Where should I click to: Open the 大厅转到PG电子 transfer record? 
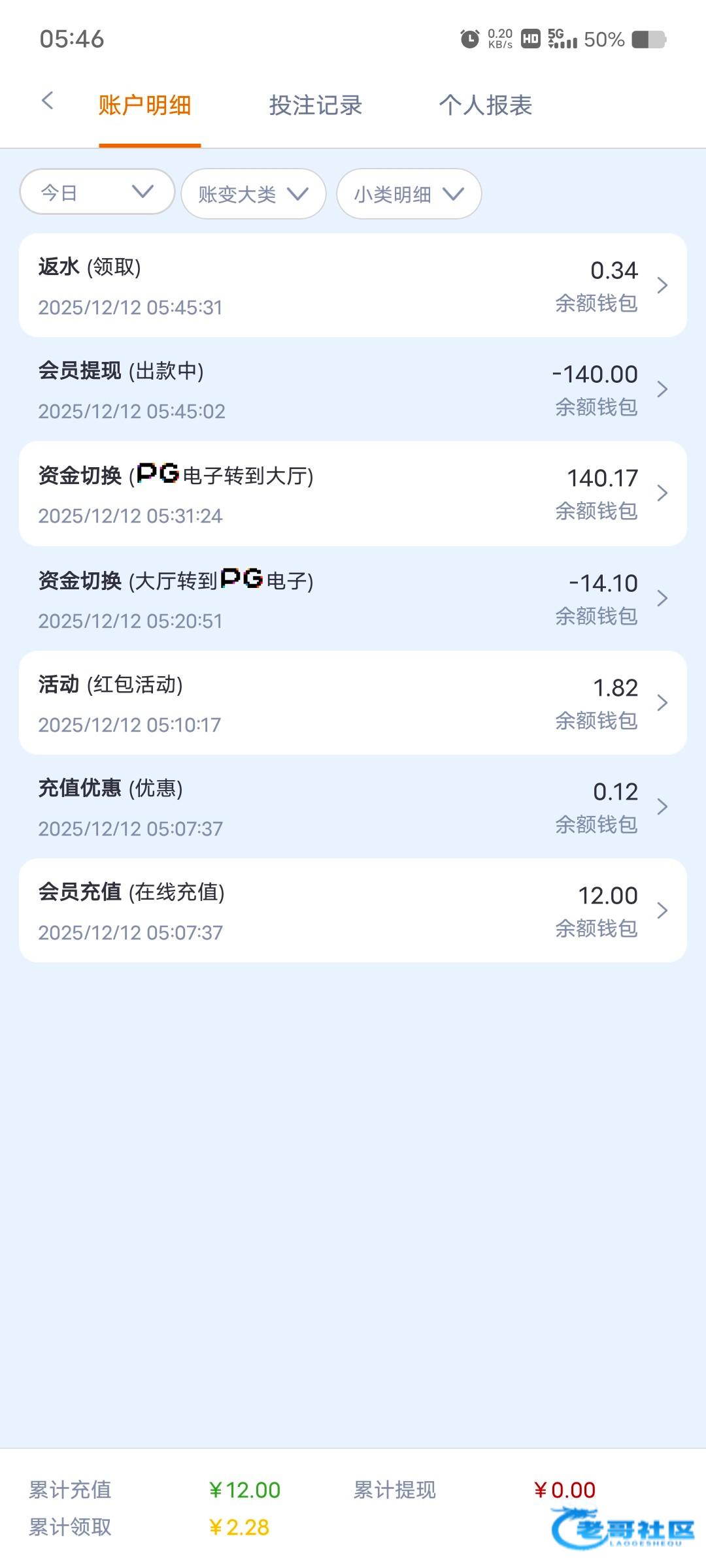pyautogui.click(x=353, y=598)
